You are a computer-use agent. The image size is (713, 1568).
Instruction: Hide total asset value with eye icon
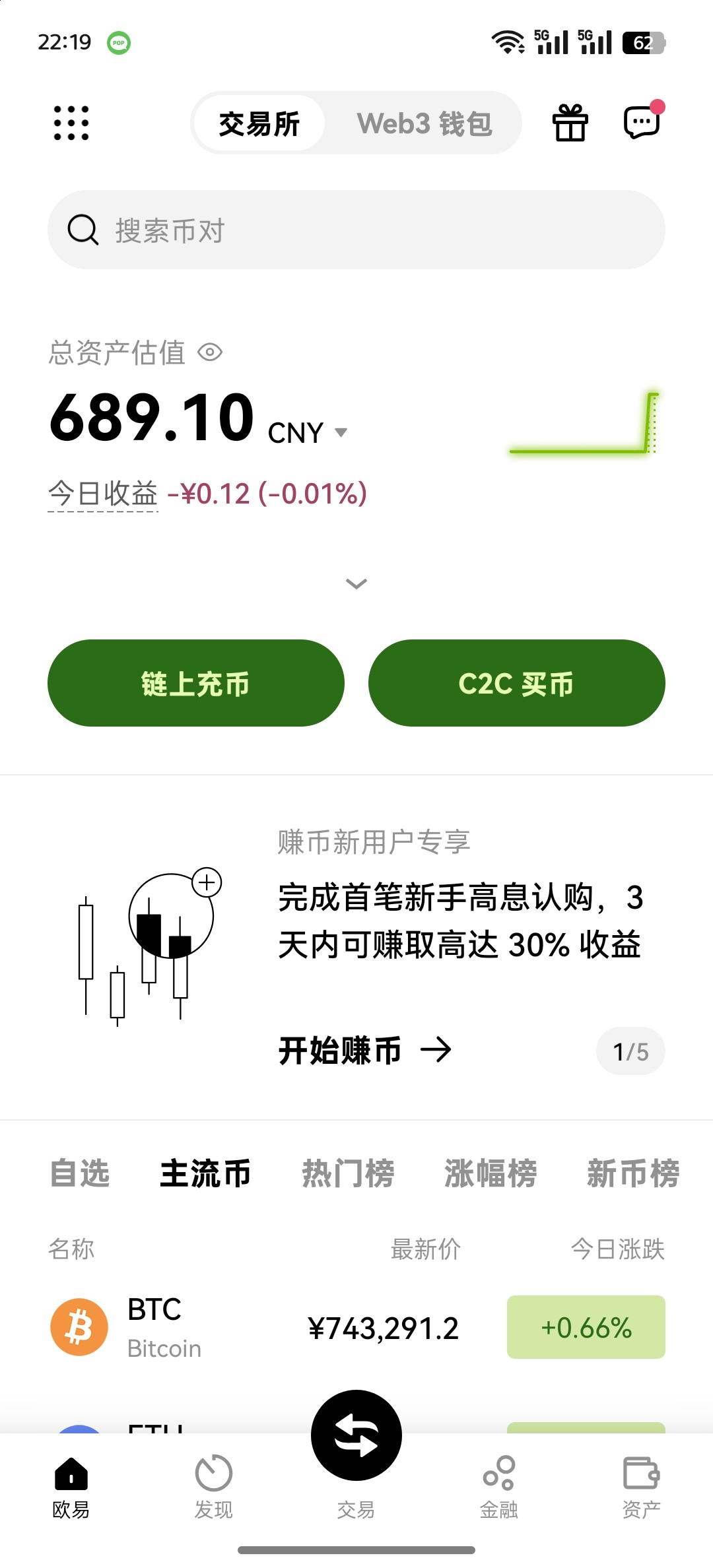pos(210,352)
